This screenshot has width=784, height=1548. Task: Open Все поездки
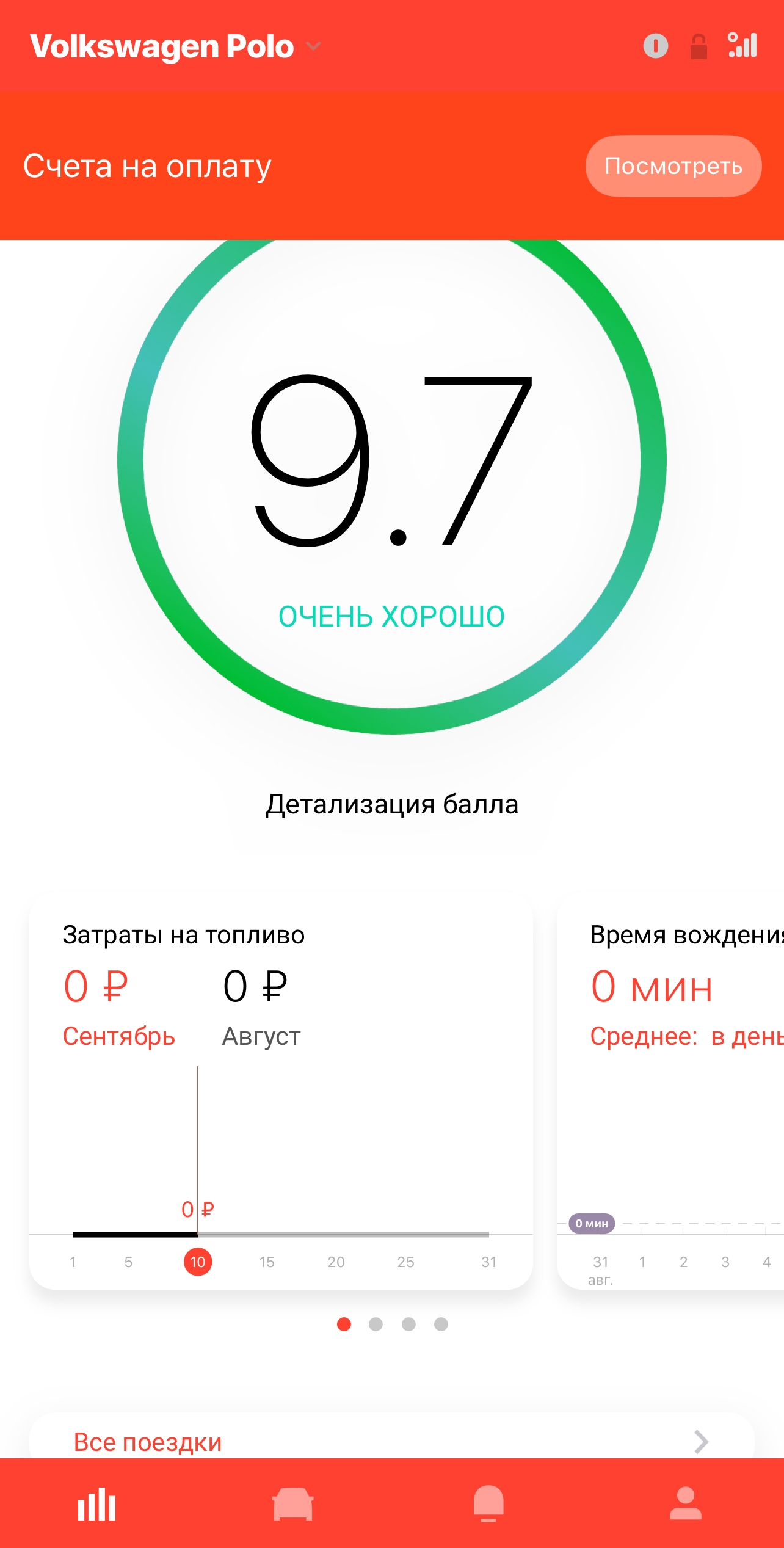(391, 1442)
